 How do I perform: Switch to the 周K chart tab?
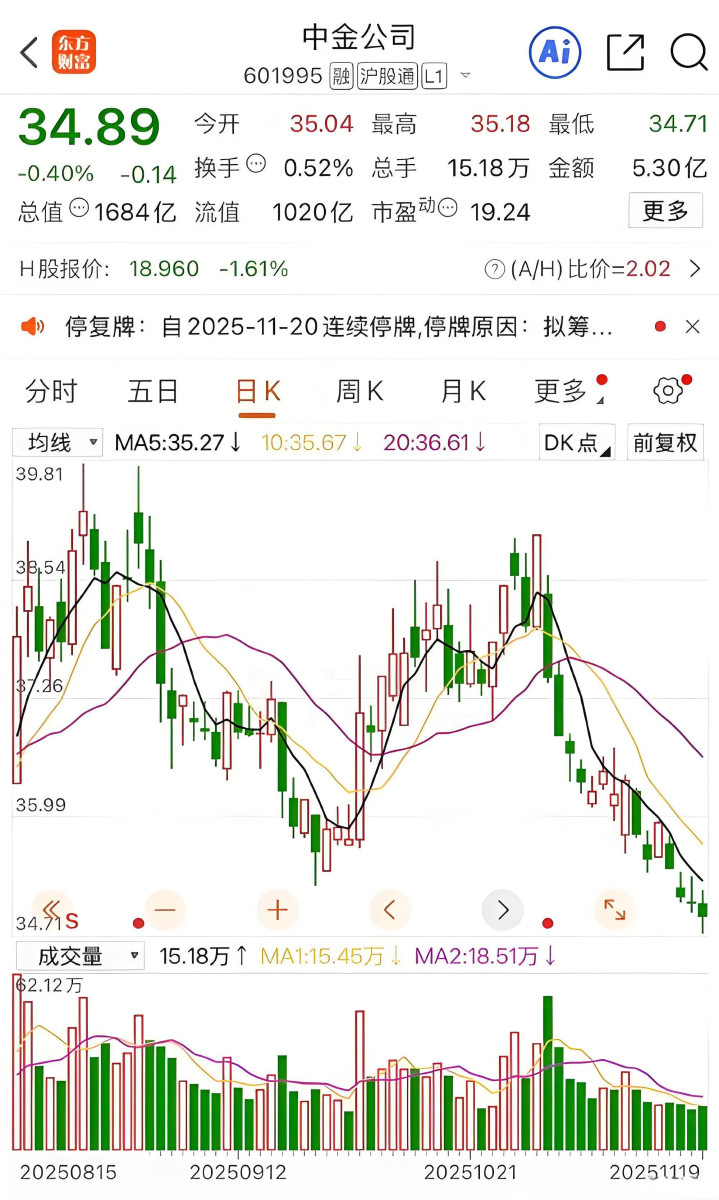(x=359, y=391)
